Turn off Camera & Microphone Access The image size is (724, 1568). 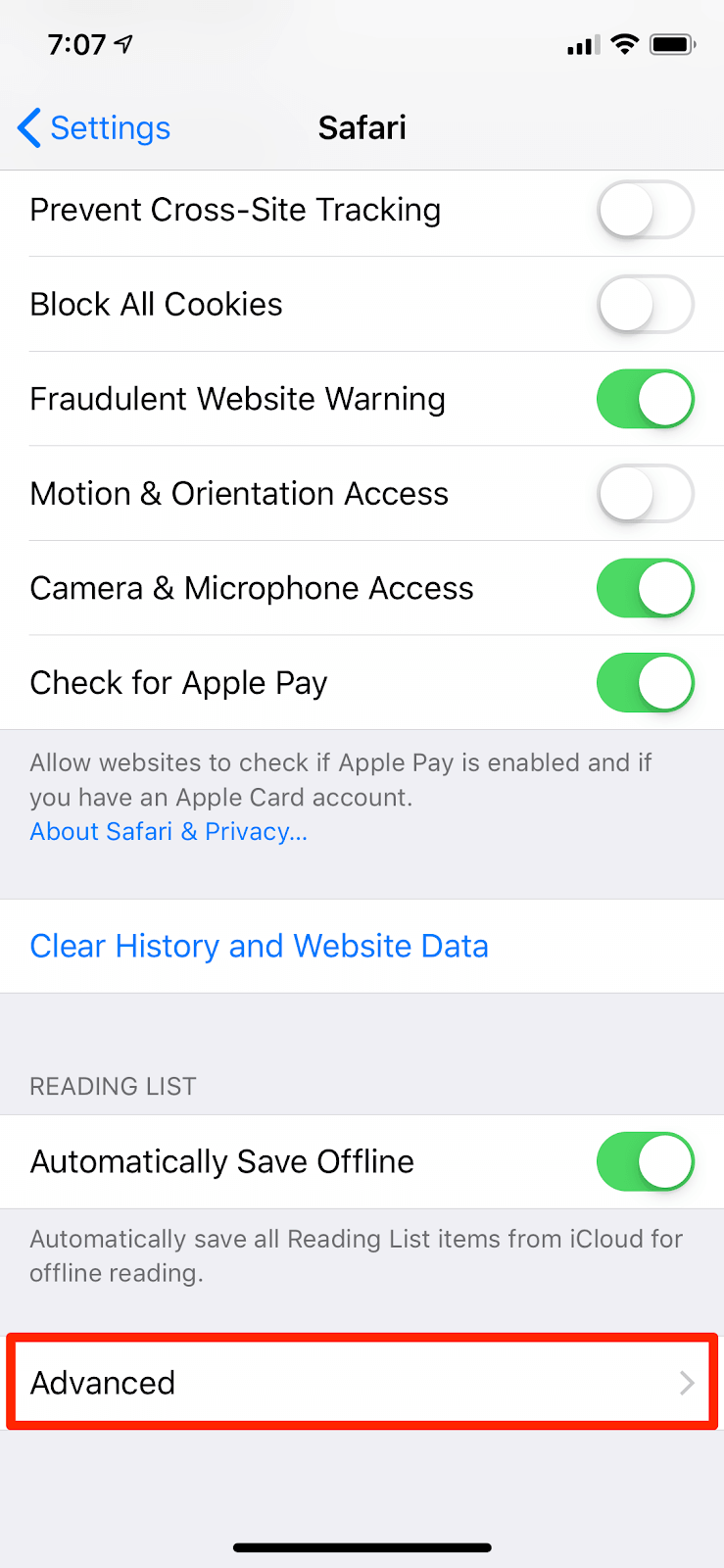[x=645, y=588]
